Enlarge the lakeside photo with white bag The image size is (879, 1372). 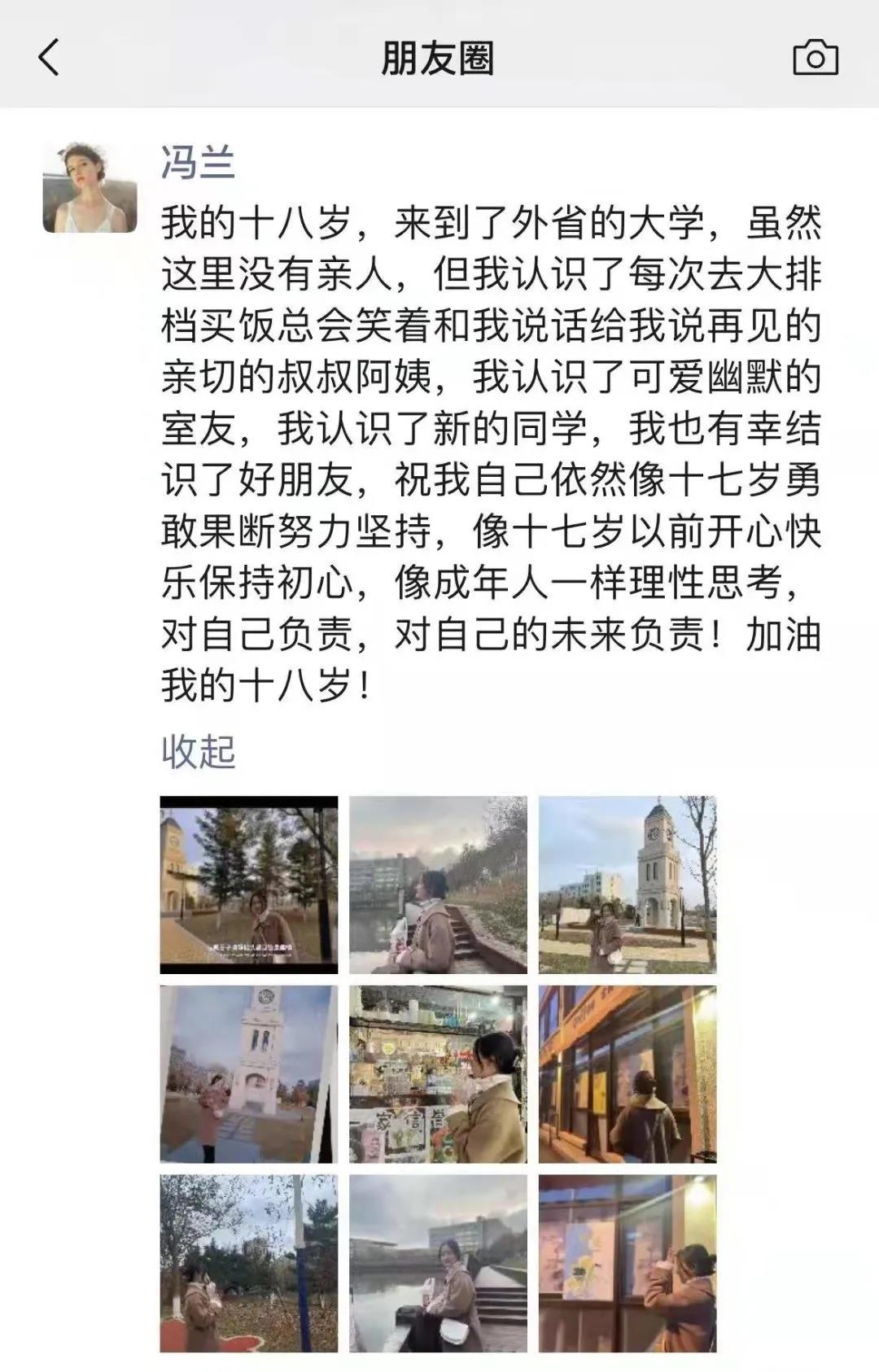(438, 1263)
